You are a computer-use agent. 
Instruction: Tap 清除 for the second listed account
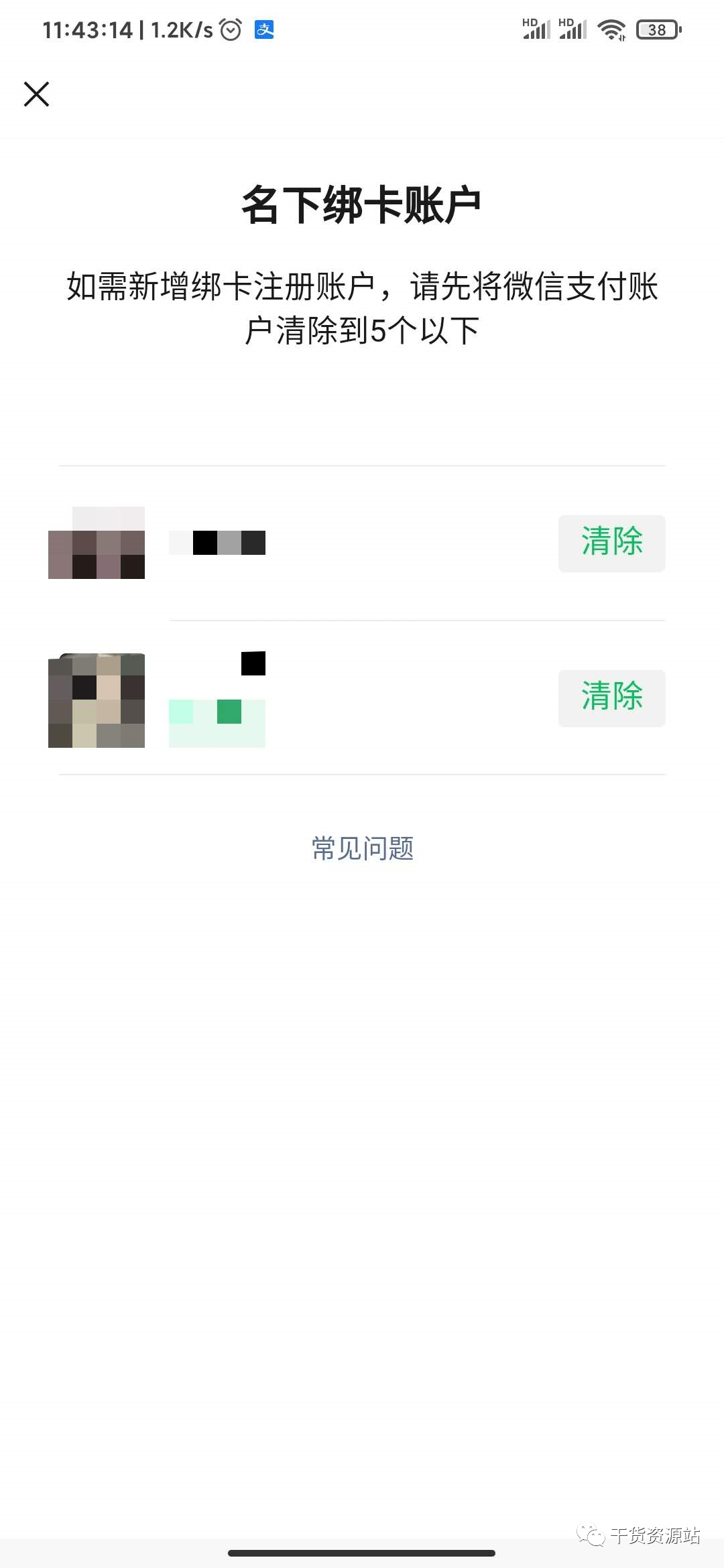pos(611,698)
